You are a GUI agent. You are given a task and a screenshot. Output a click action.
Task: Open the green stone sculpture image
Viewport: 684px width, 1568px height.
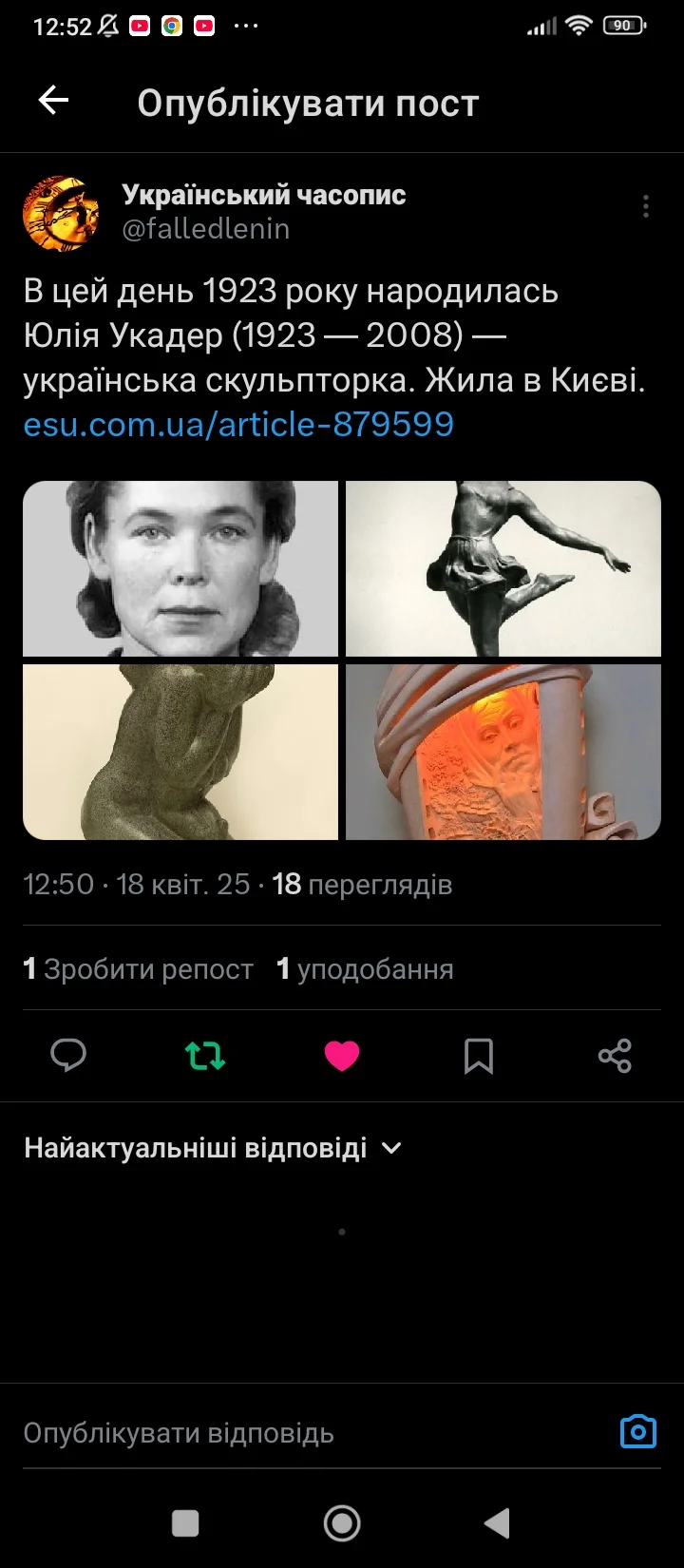(180, 752)
